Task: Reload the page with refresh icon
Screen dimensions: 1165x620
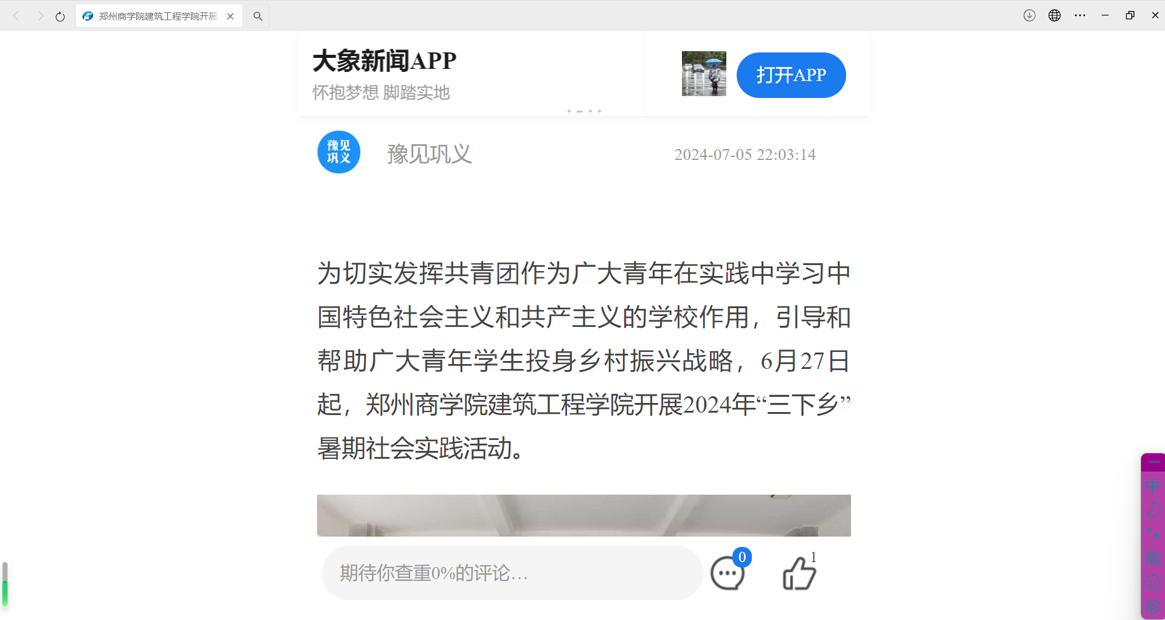Action: (60, 16)
